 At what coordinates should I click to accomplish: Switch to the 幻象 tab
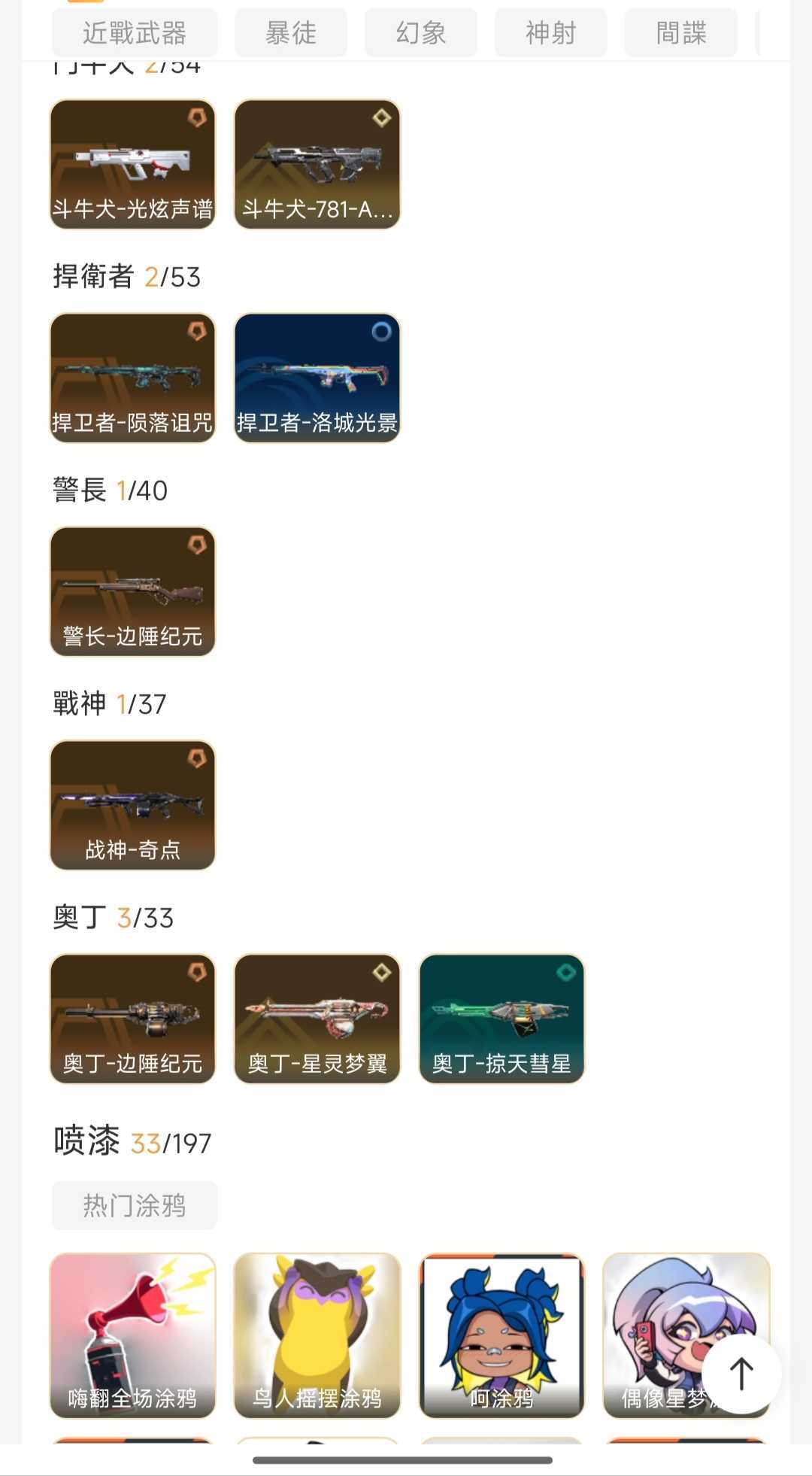pyautogui.click(x=420, y=33)
